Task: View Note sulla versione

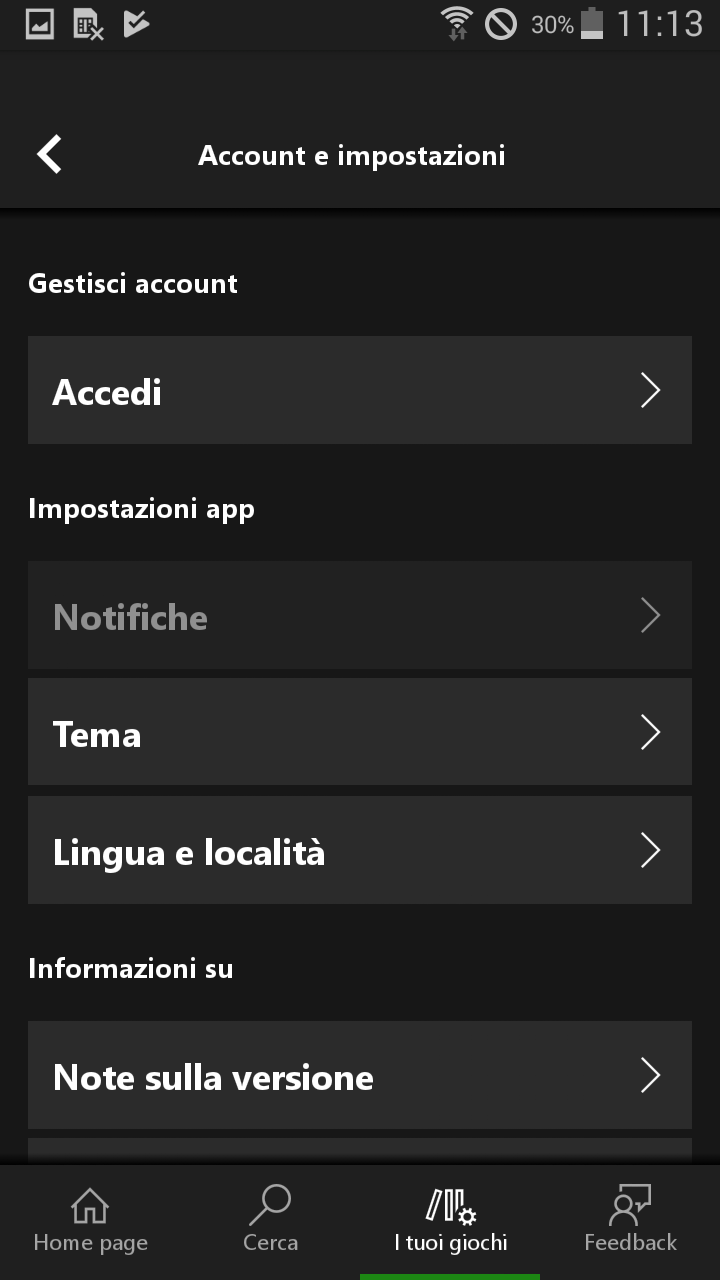Action: tap(360, 1075)
